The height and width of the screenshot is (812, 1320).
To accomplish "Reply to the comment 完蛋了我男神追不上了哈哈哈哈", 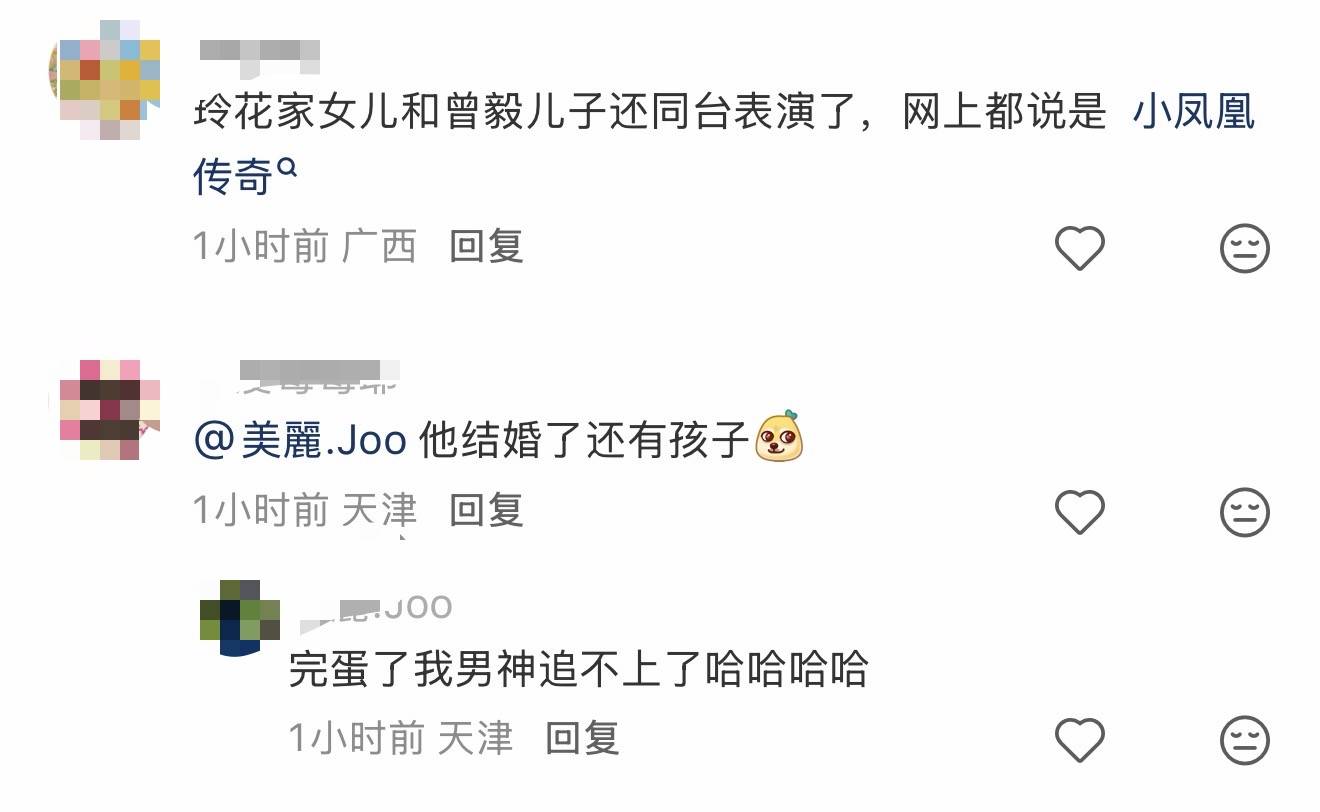I will [583, 739].
